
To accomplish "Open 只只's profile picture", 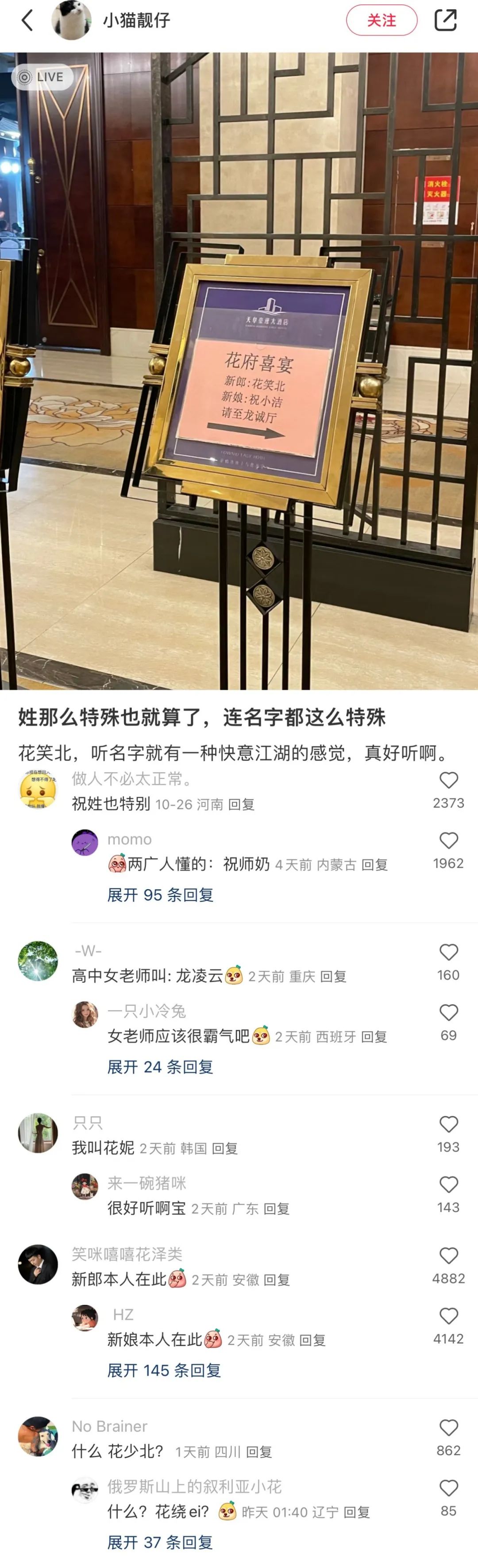I will click(38, 1134).
